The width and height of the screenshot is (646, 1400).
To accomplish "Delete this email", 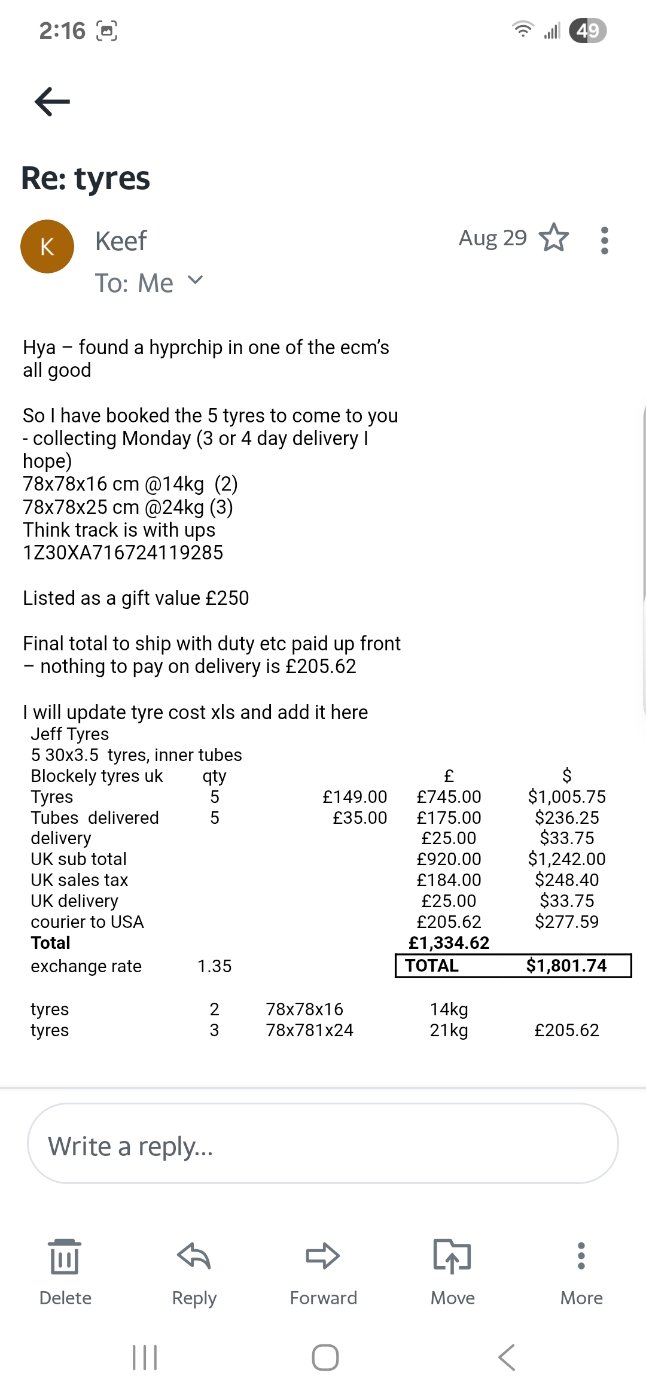I will click(x=65, y=1270).
